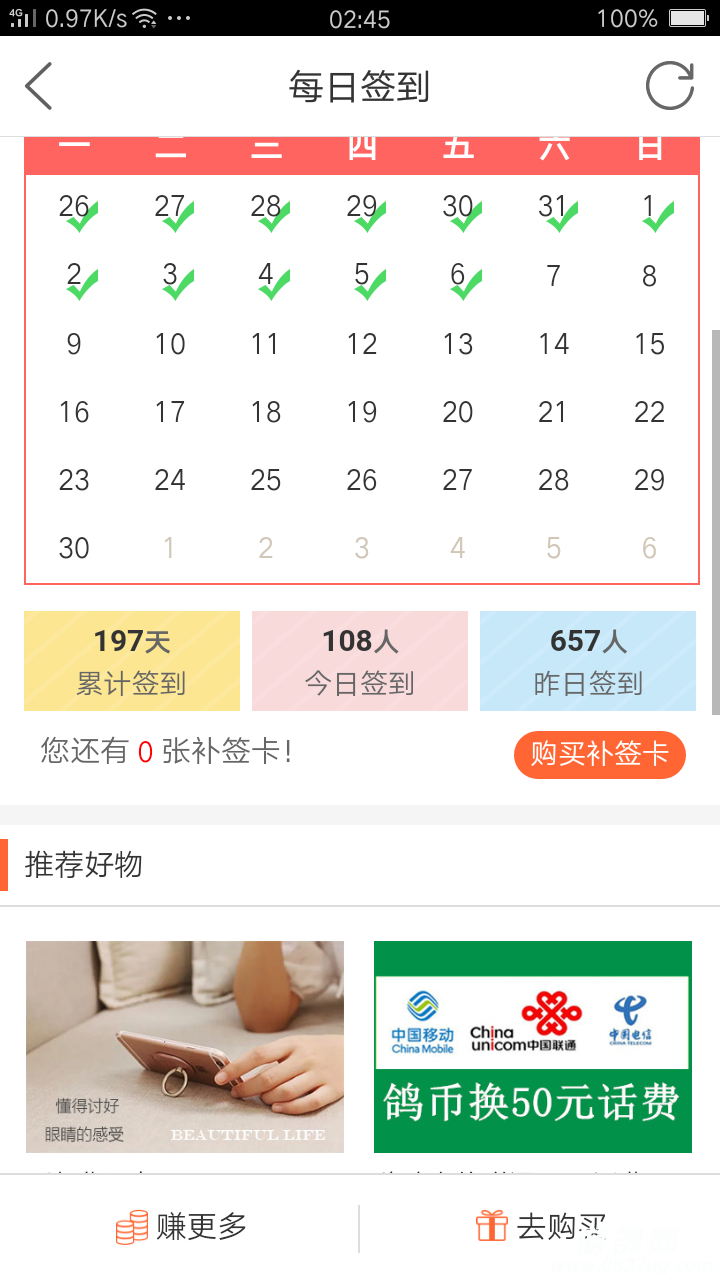Select day 7 on the sign-in calendar
This screenshot has height=1280, width=720.
tap(553, 276)
